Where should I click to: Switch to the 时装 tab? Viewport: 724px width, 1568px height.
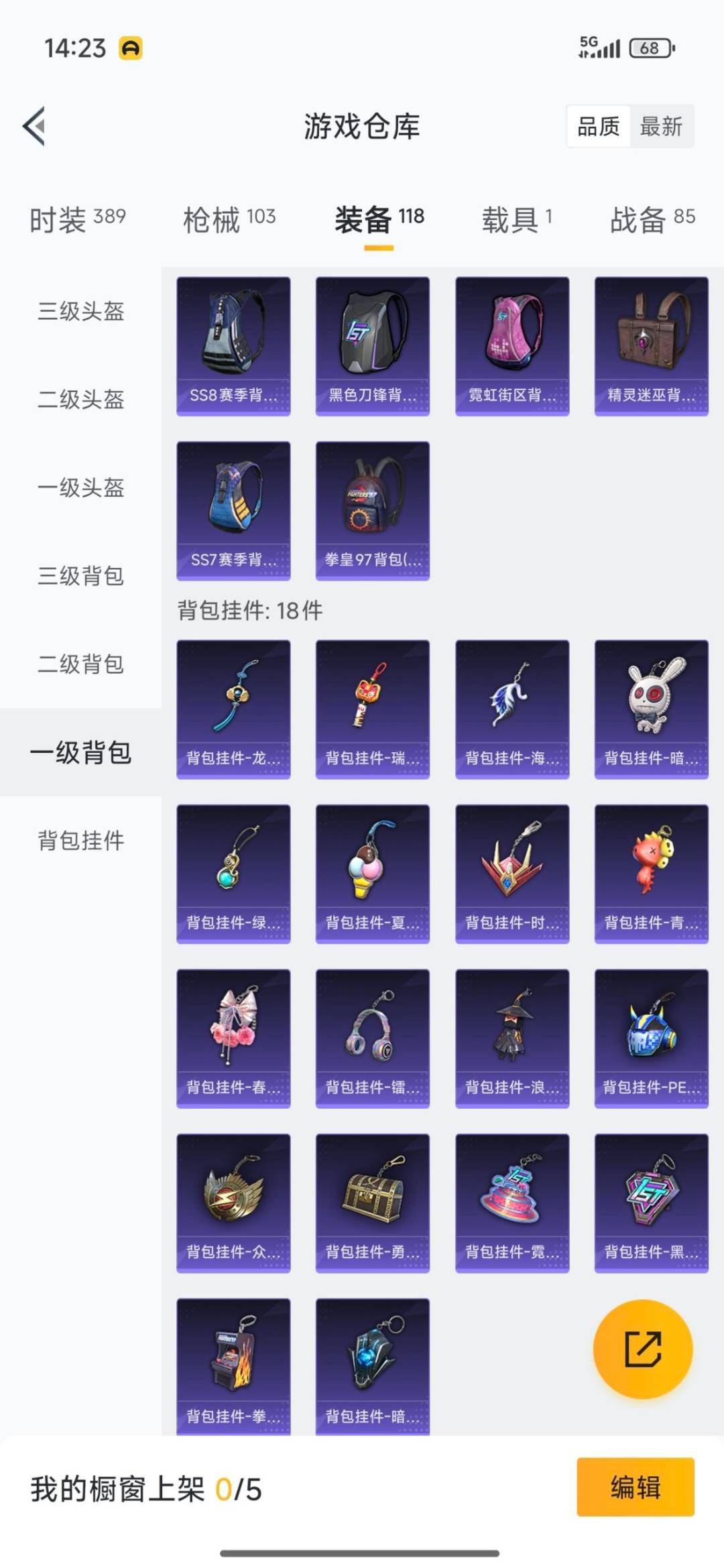pos(77,219)
